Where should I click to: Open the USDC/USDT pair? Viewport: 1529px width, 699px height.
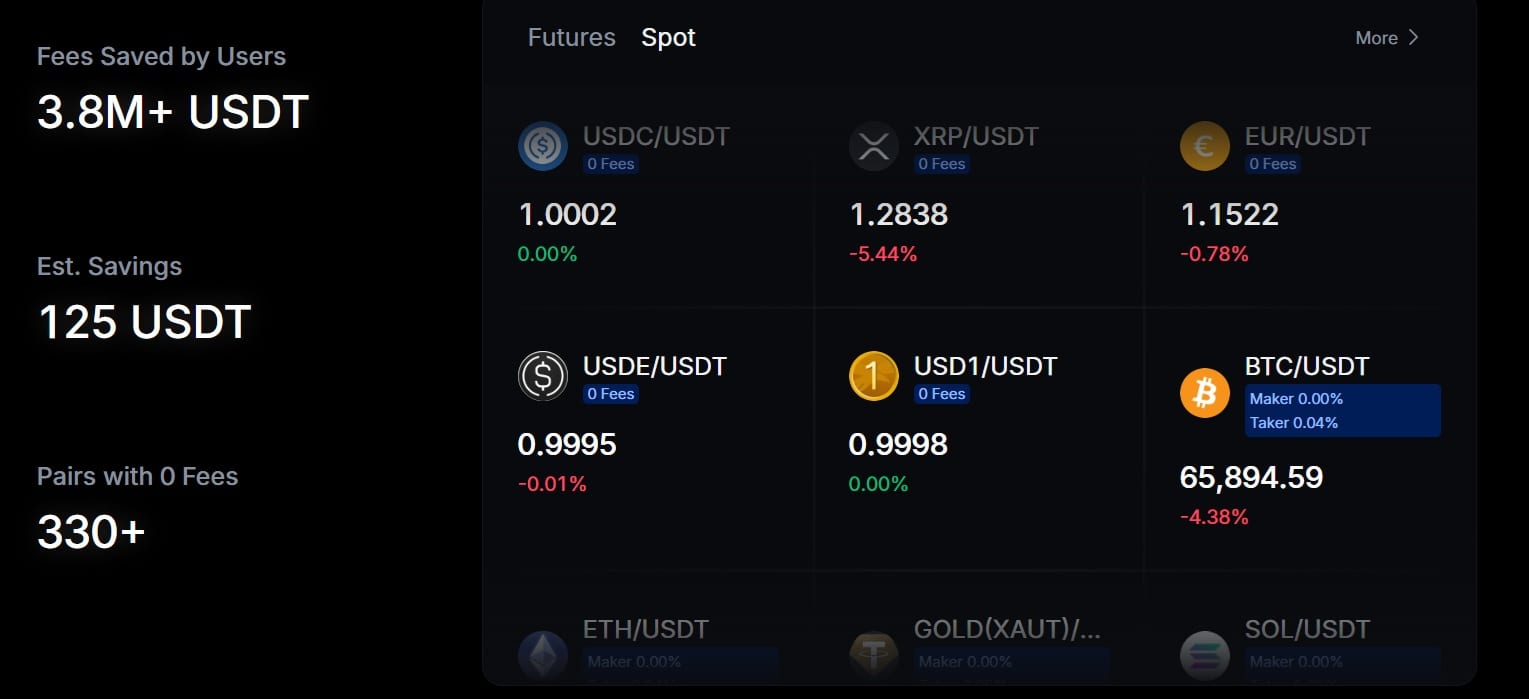pos(655,137)
